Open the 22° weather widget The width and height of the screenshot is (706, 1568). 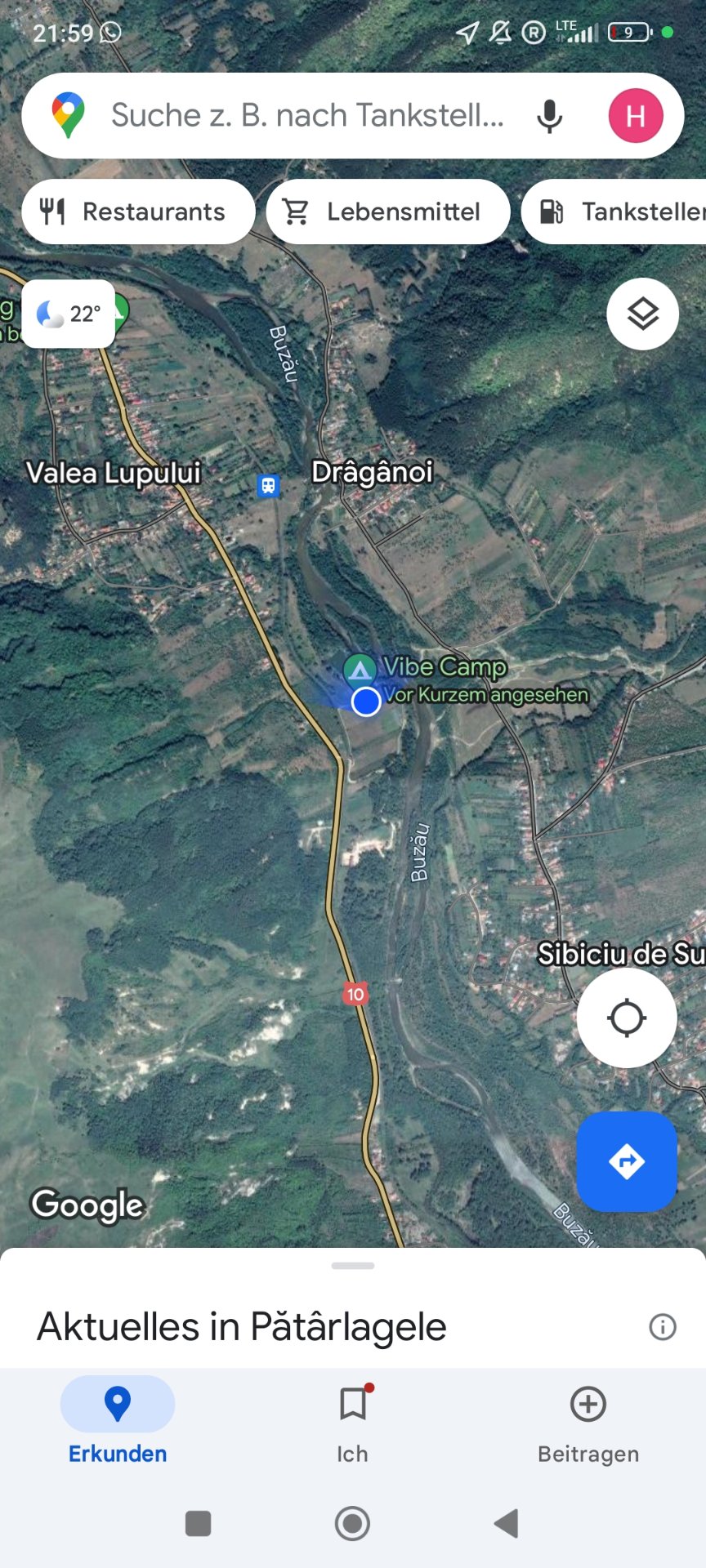[x=69, y=314]
